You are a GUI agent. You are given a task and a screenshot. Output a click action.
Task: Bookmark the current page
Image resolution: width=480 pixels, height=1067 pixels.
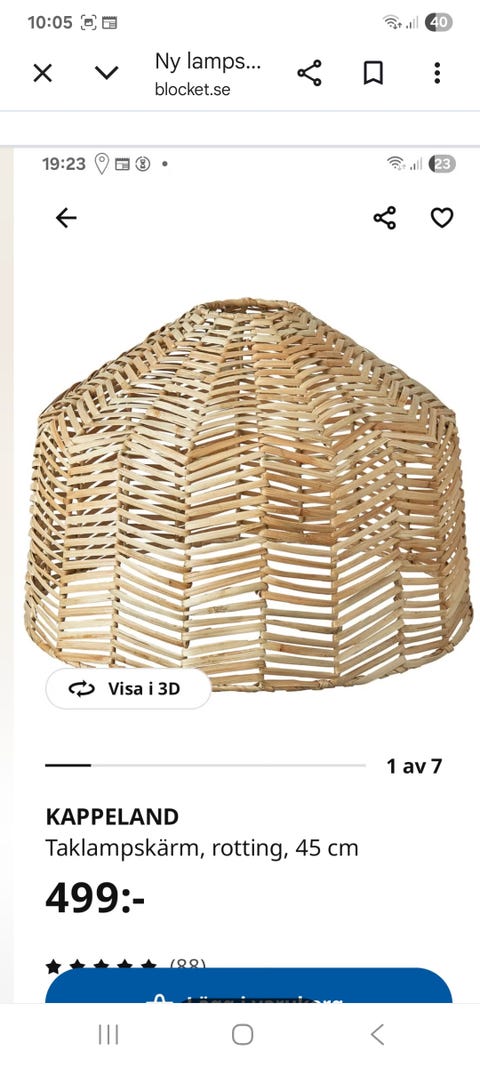(x=373, y=73)
